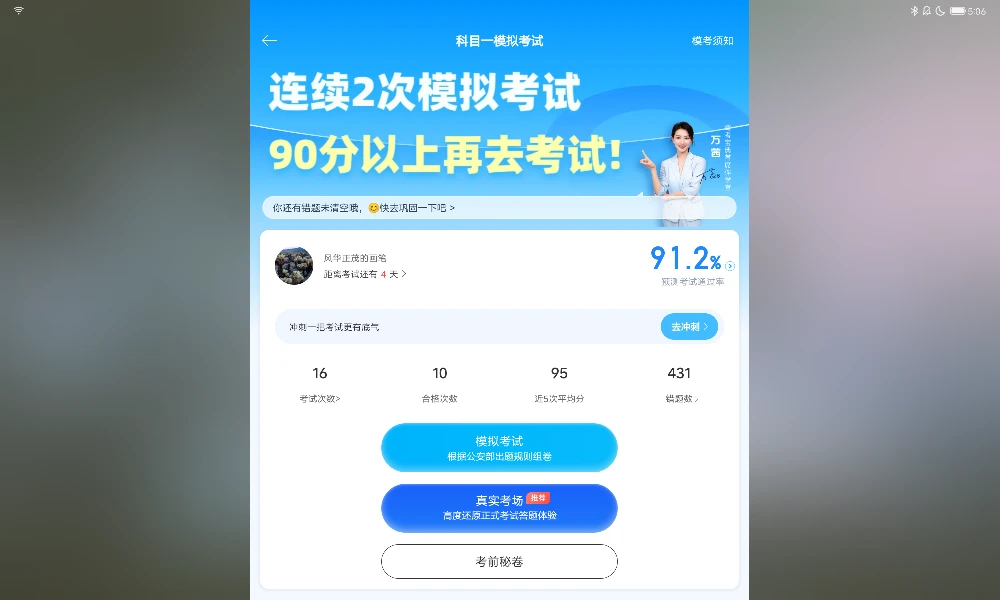The width and height of the screenshot is (1000, 600).
Task: Tap the 去冲刺 sprint button
Action: pos(689,326)
